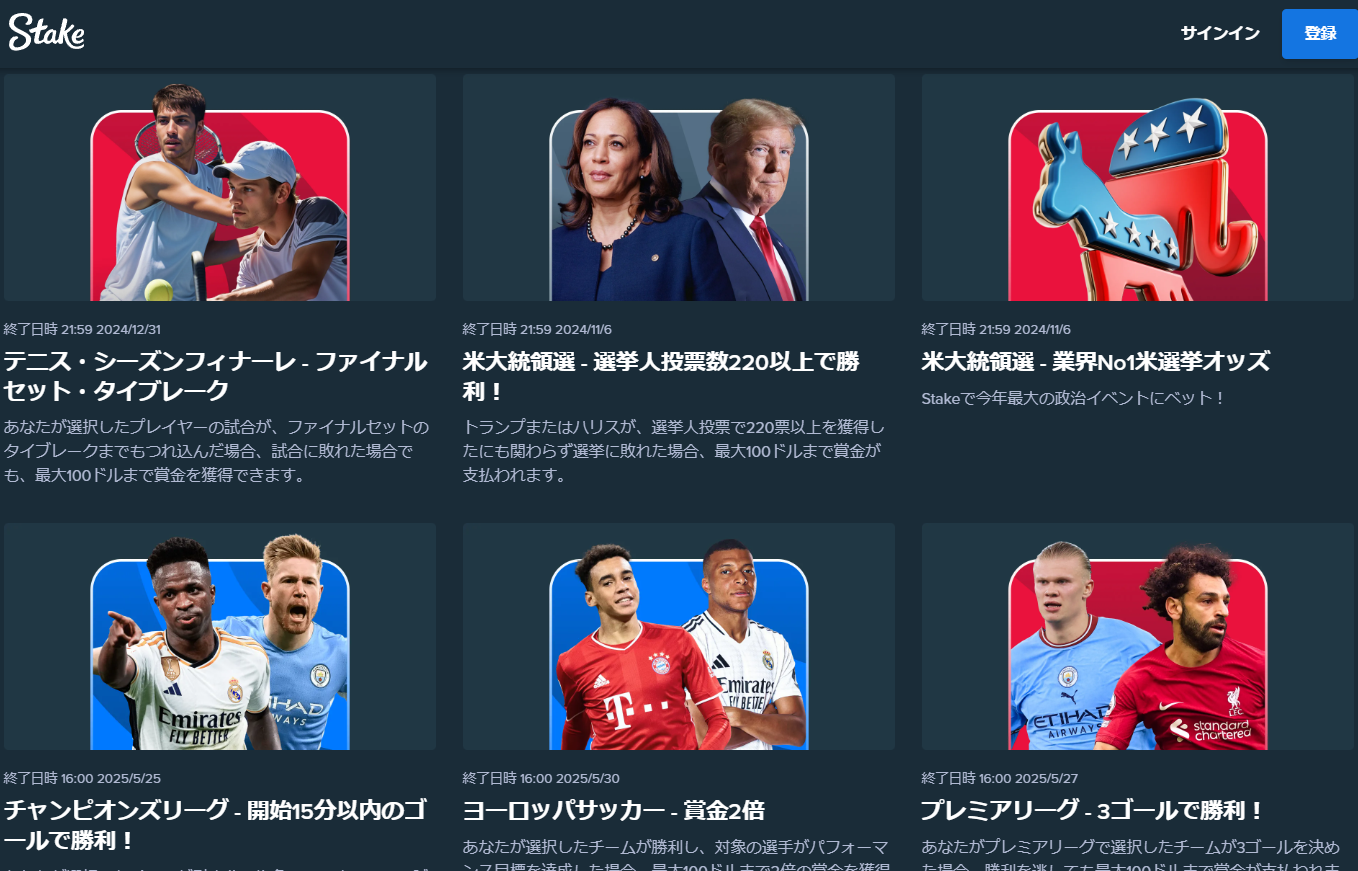Tap the blue 登録 register button
The height and width of the screenshot is (871, 1358).
1319,34
